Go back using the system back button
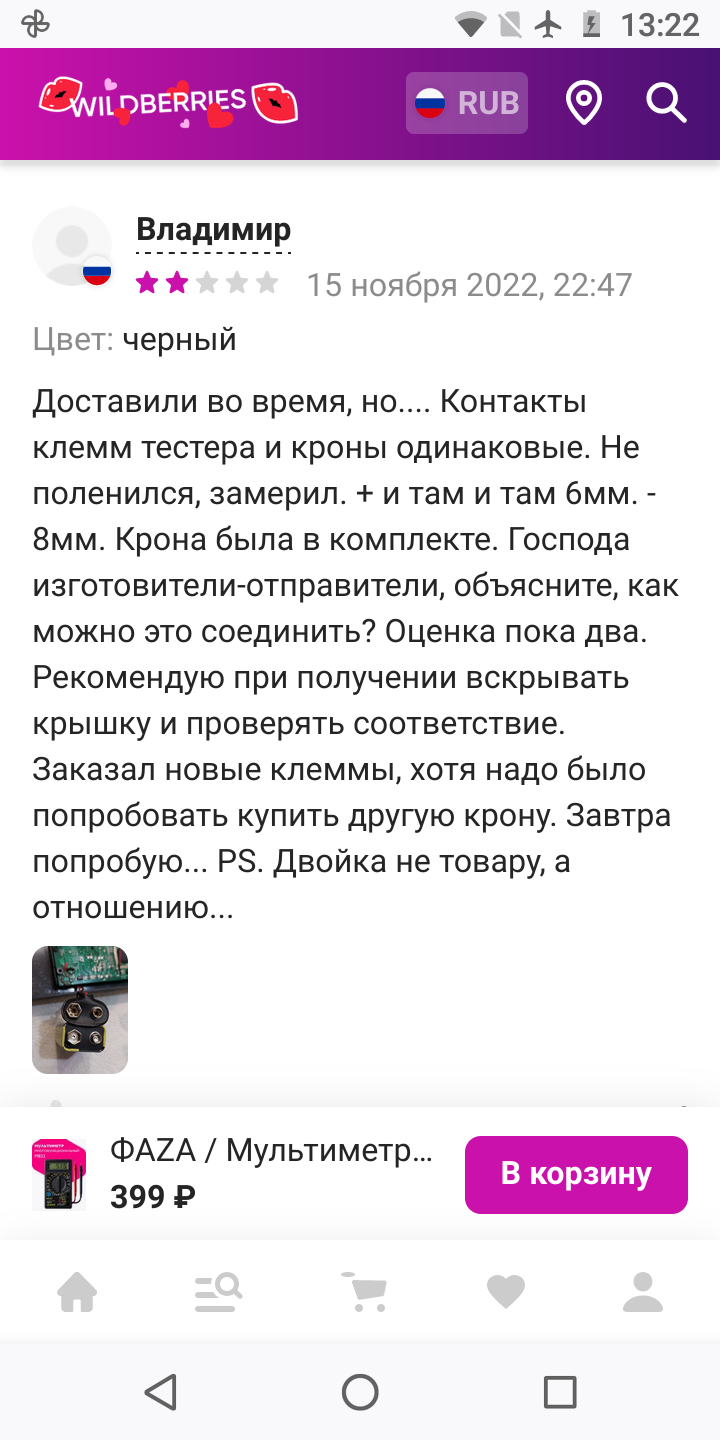The image size is (720, 1440). 160,1391
